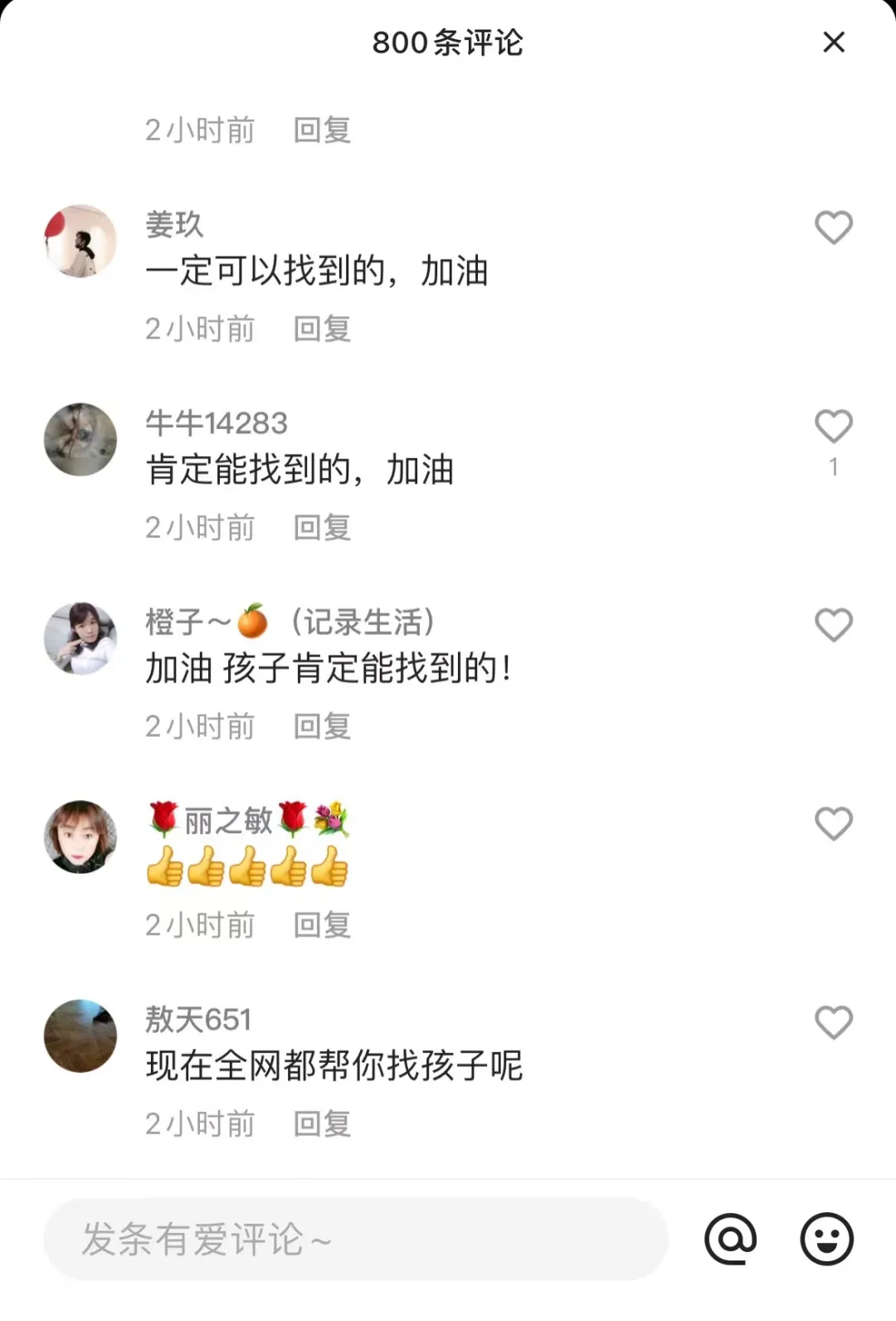
Task: Like 姜玖's comment
Action: click(x=833, y=227)
